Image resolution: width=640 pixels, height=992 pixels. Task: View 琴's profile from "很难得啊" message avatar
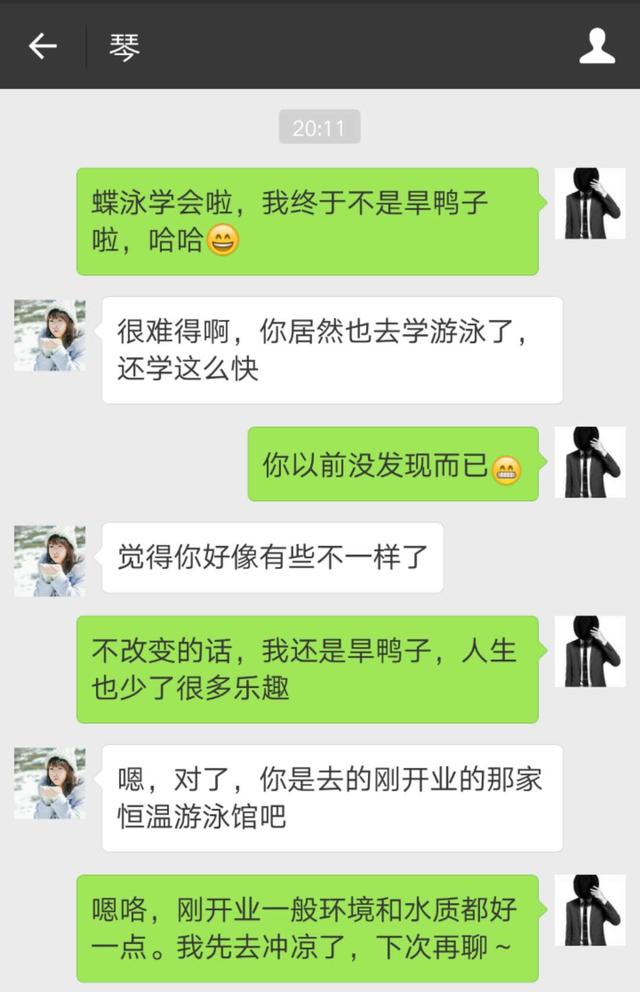(x=50, y=335)
